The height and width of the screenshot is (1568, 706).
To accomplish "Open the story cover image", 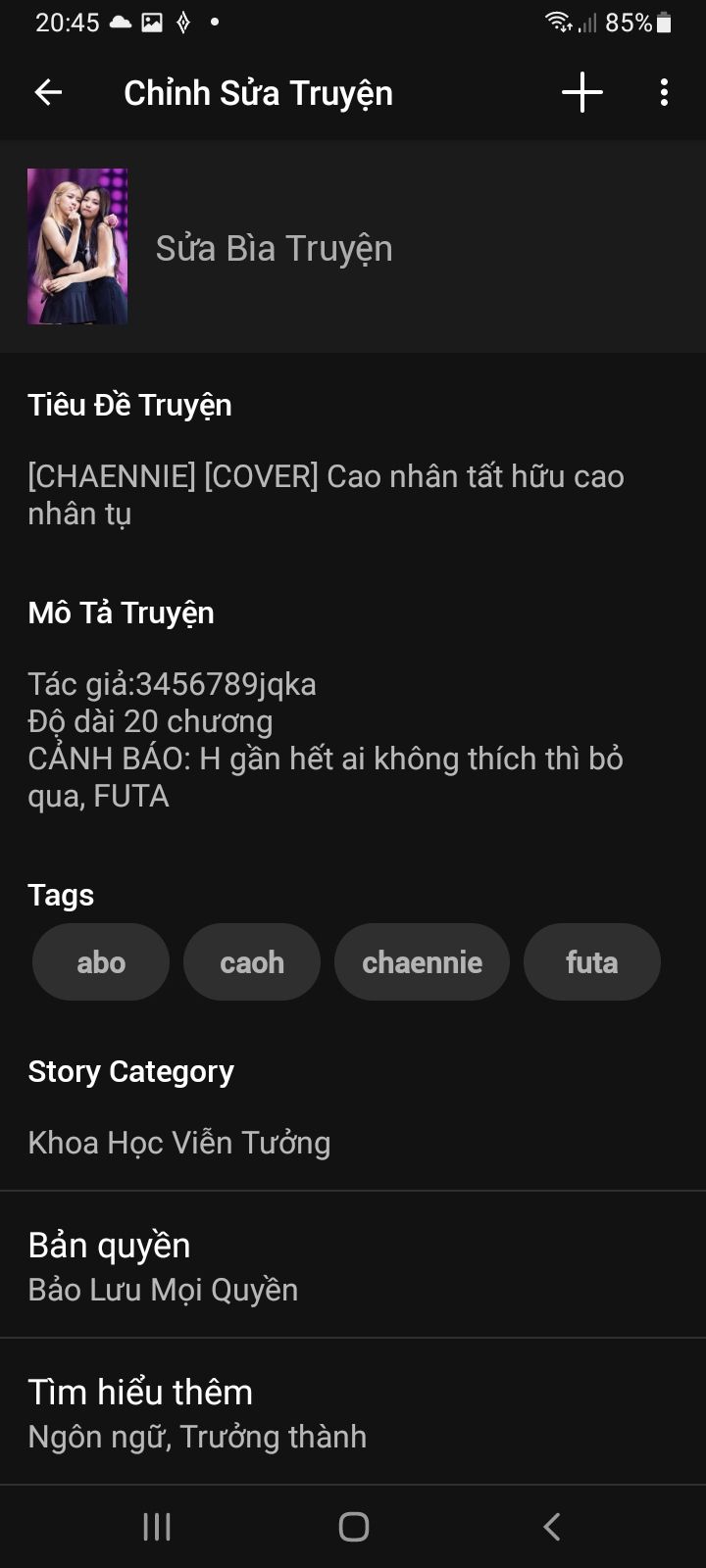I will [77, 246].
